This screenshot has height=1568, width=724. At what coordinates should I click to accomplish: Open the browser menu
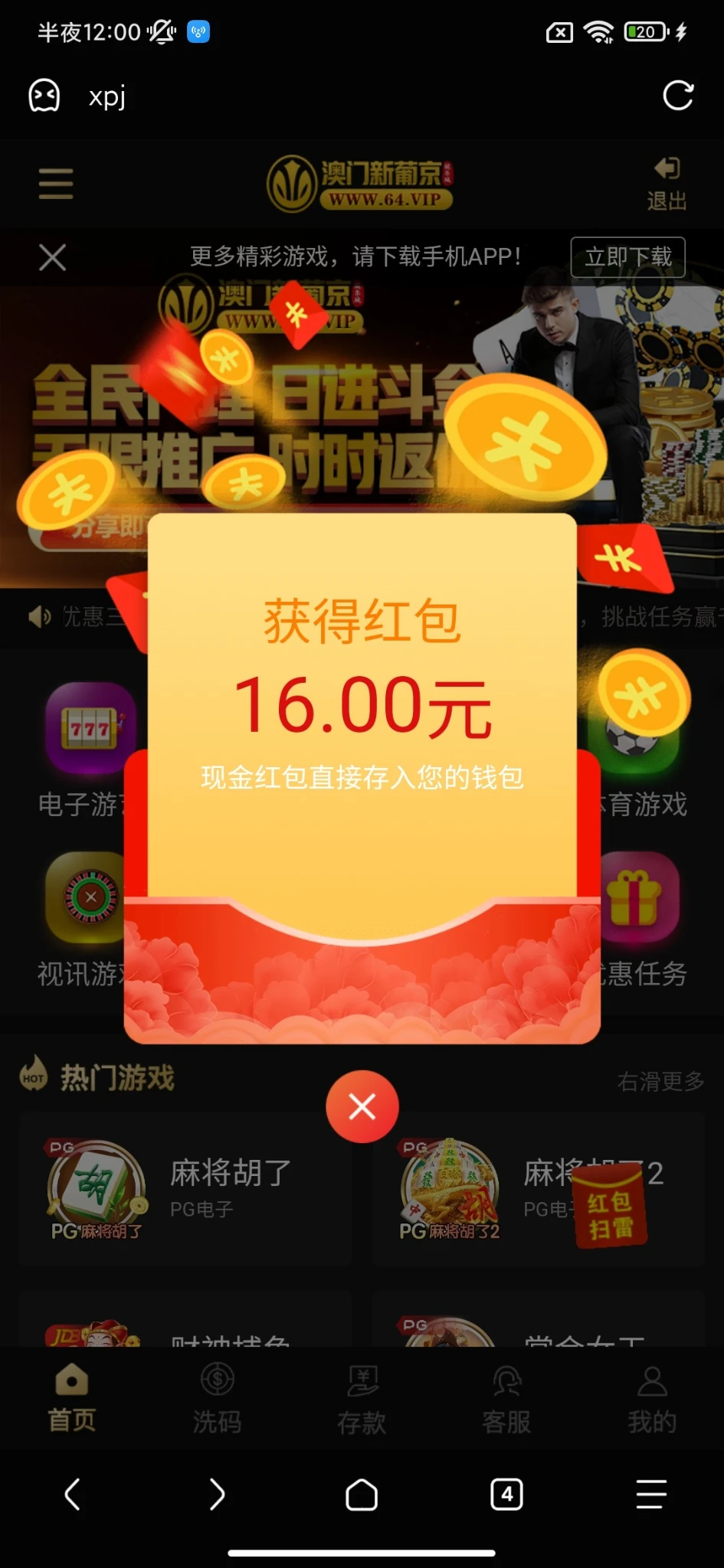click(651, 1494)
